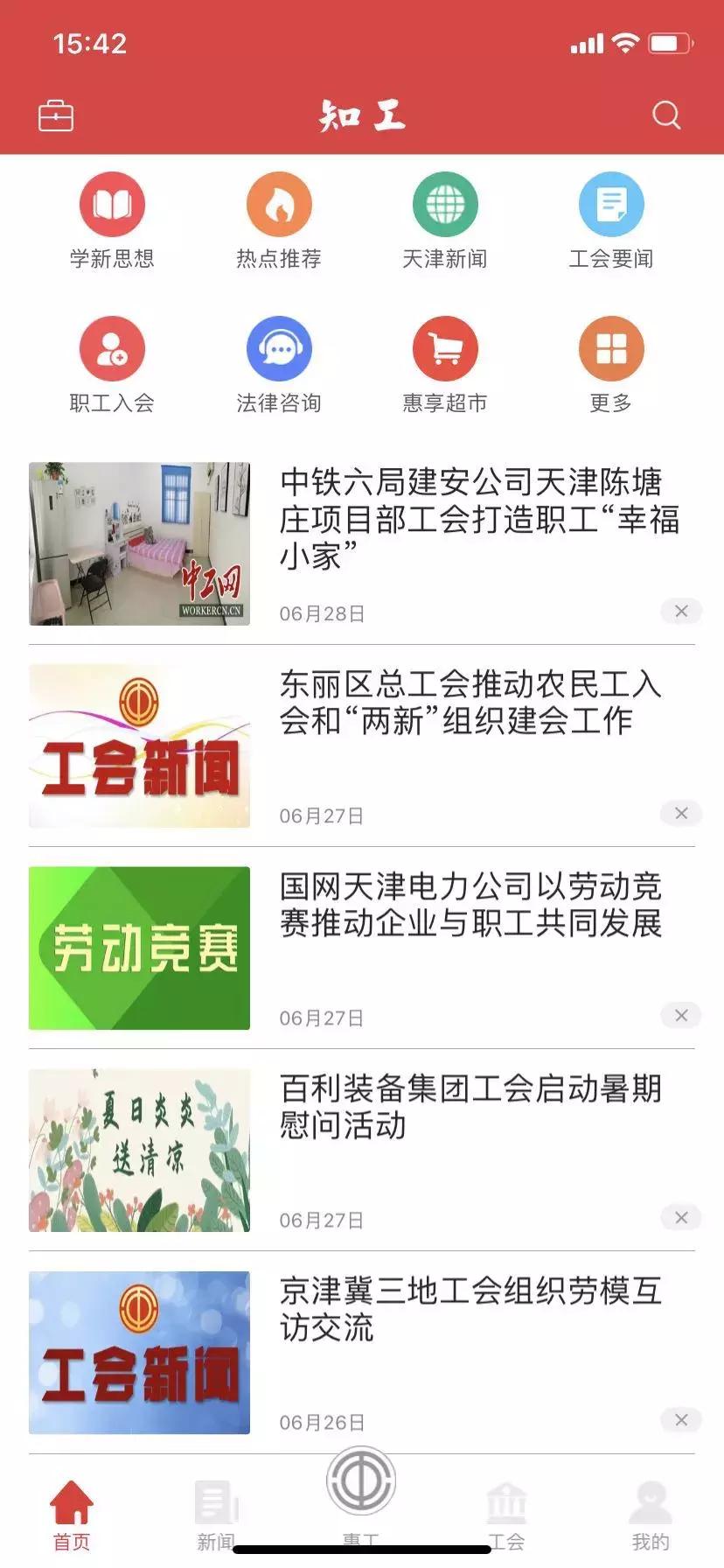Open 工会要闻 union headlines

pyautogui.click(x=612, y=220)
